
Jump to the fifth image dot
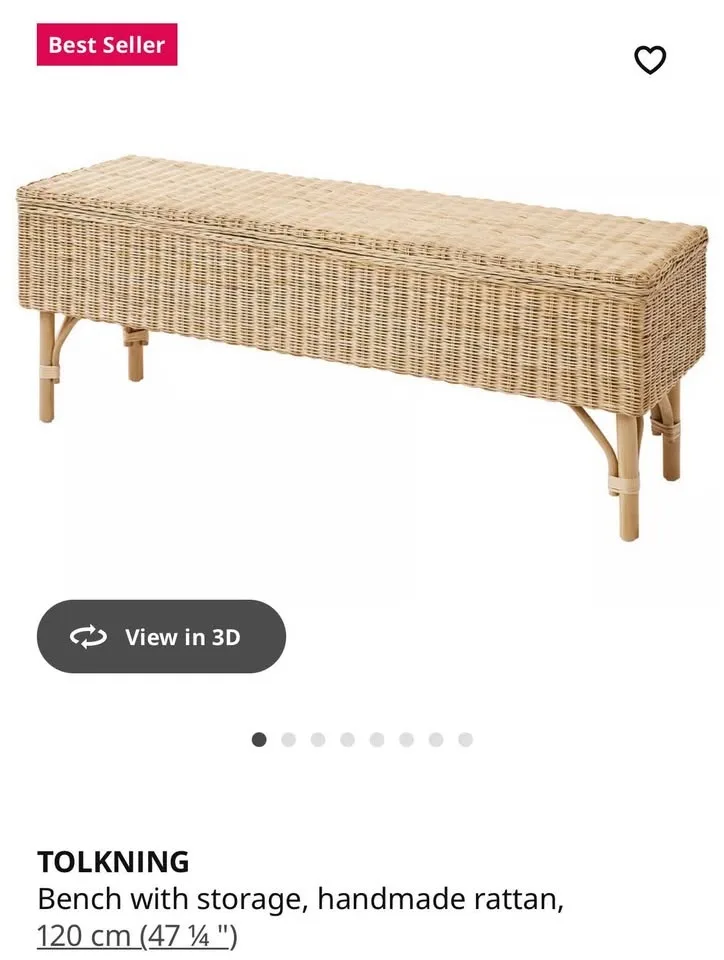coord(377,739)
